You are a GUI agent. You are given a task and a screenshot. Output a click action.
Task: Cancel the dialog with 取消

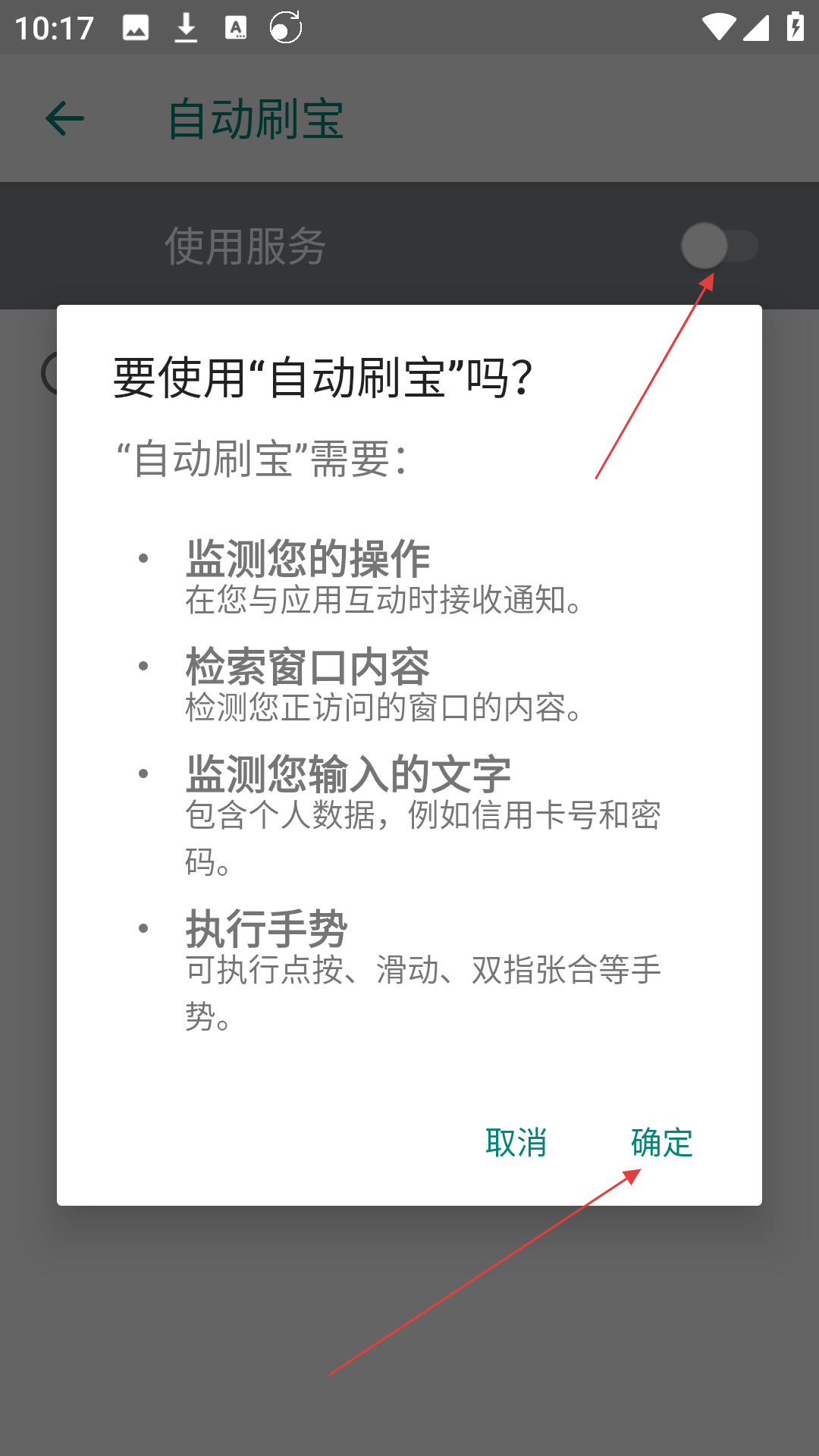[x=516, y=1142]
